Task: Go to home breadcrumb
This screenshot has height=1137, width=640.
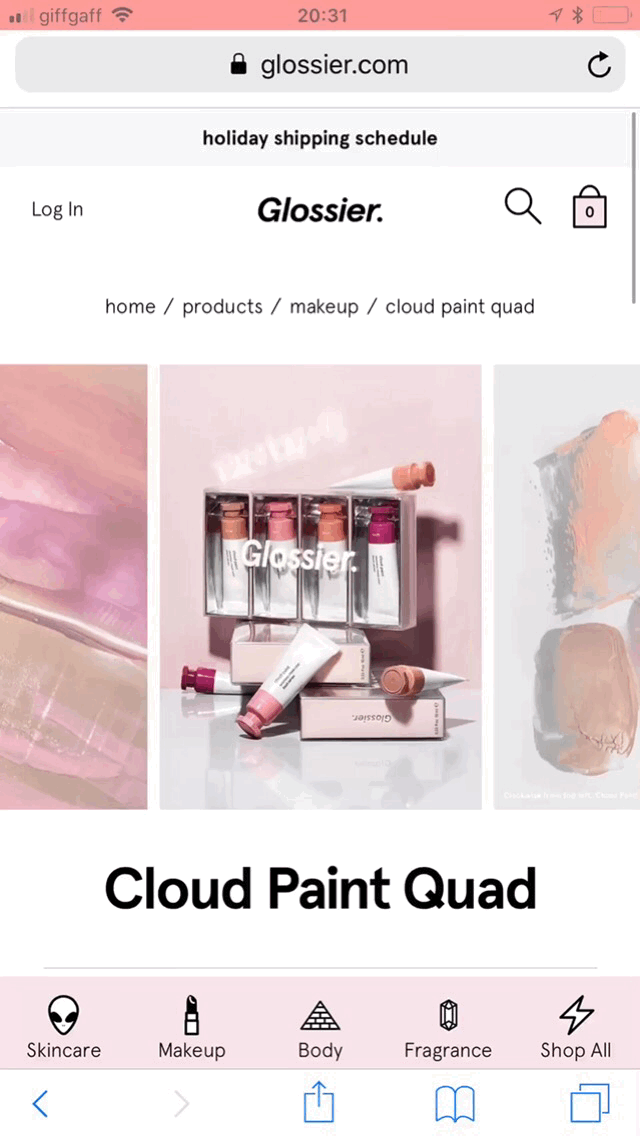Action: tap(130, 307)
